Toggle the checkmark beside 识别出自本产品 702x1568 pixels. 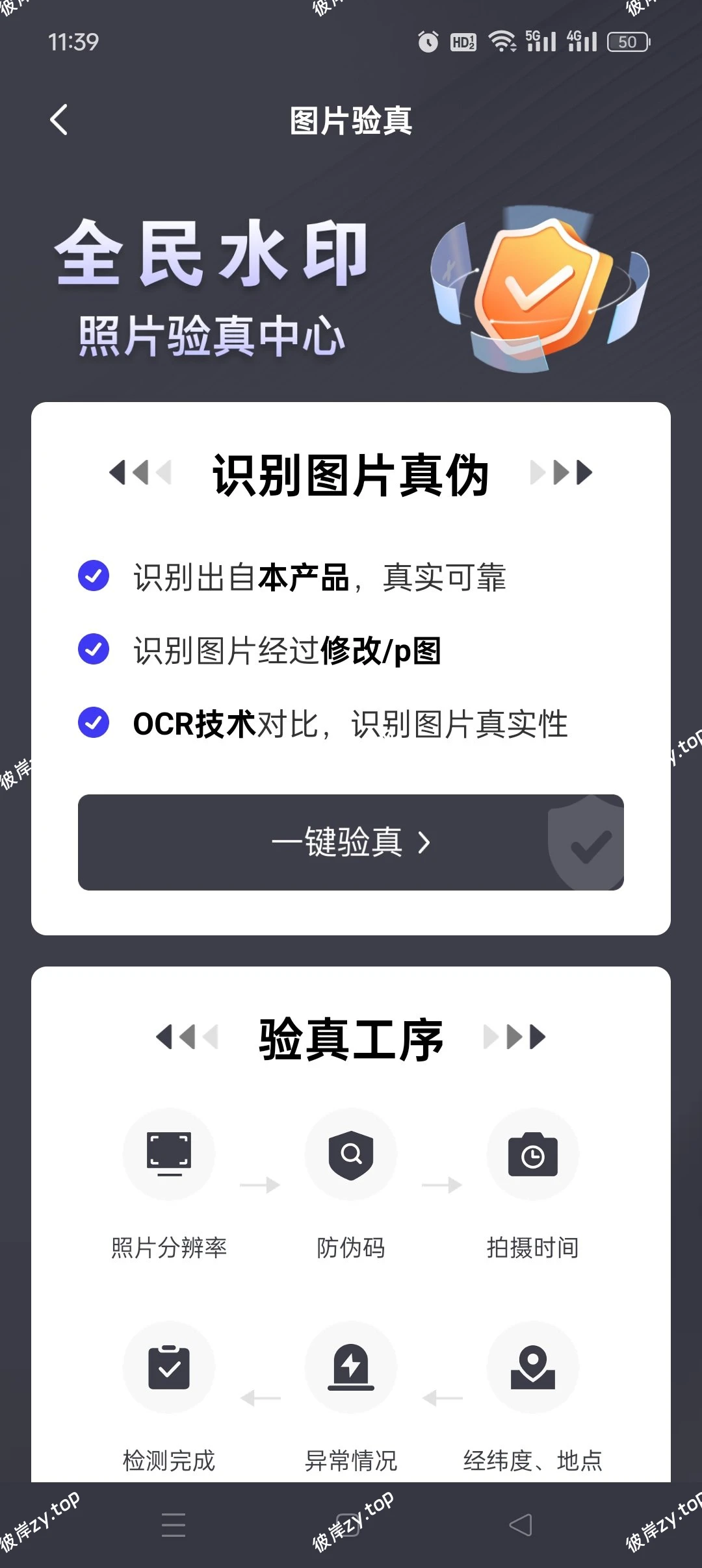(93, 575)
